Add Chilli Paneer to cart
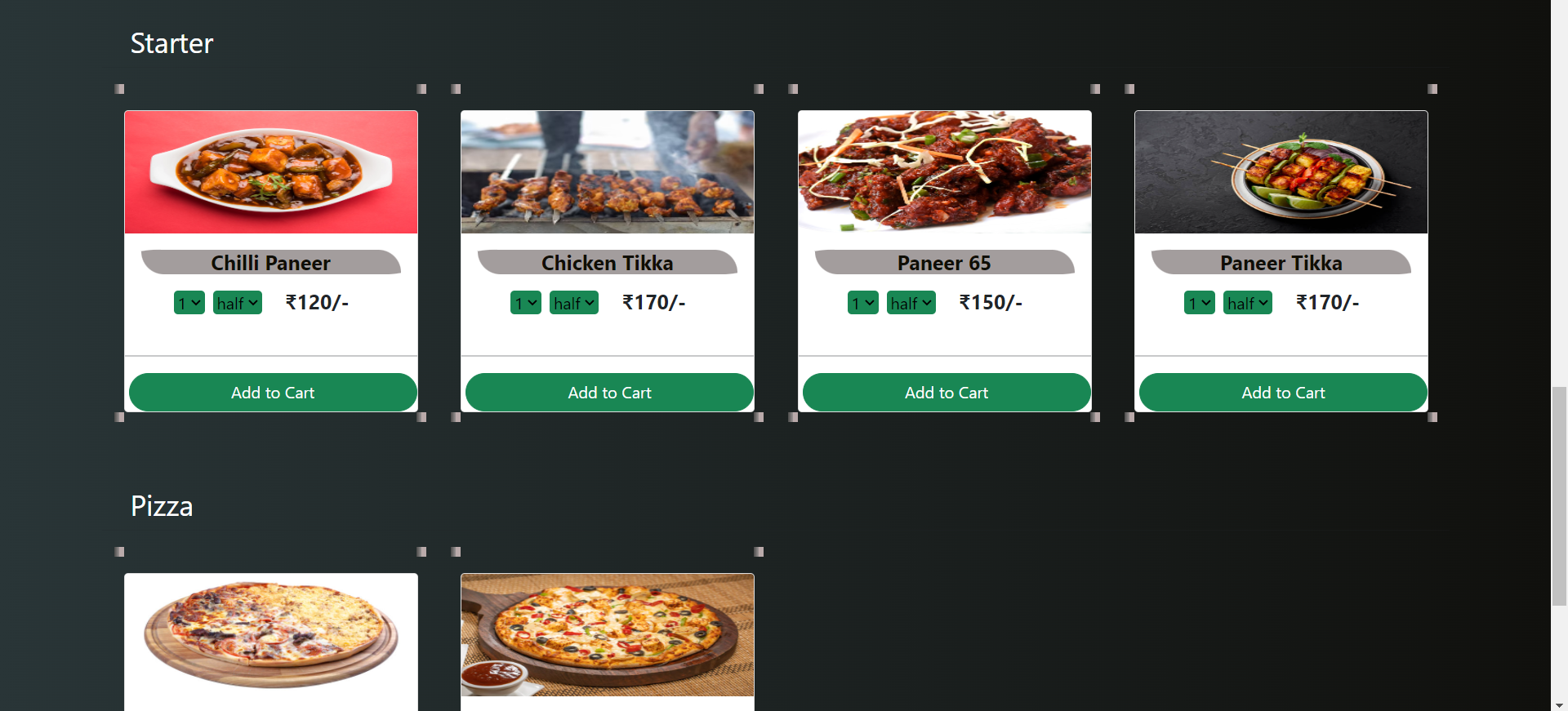 [273, 393]
